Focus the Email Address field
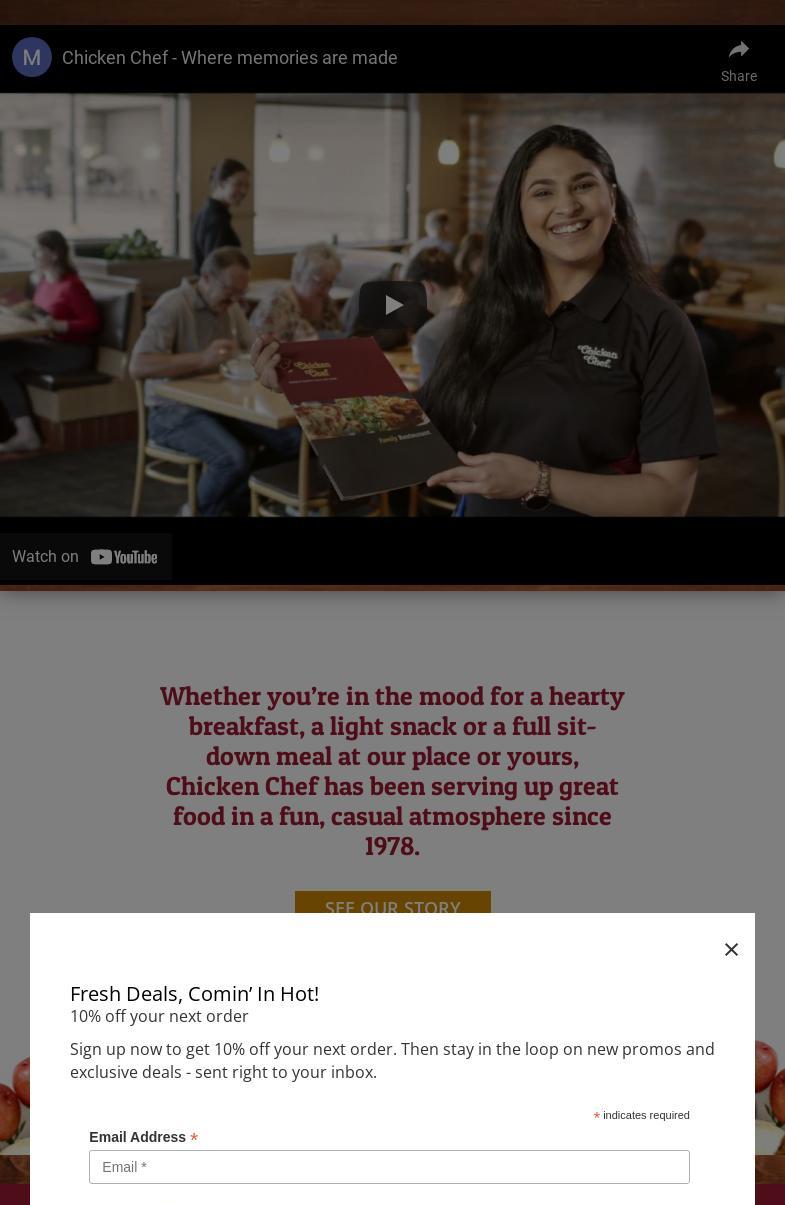The height and width of the screenshot is (1205, 785). pos(389,1167)
